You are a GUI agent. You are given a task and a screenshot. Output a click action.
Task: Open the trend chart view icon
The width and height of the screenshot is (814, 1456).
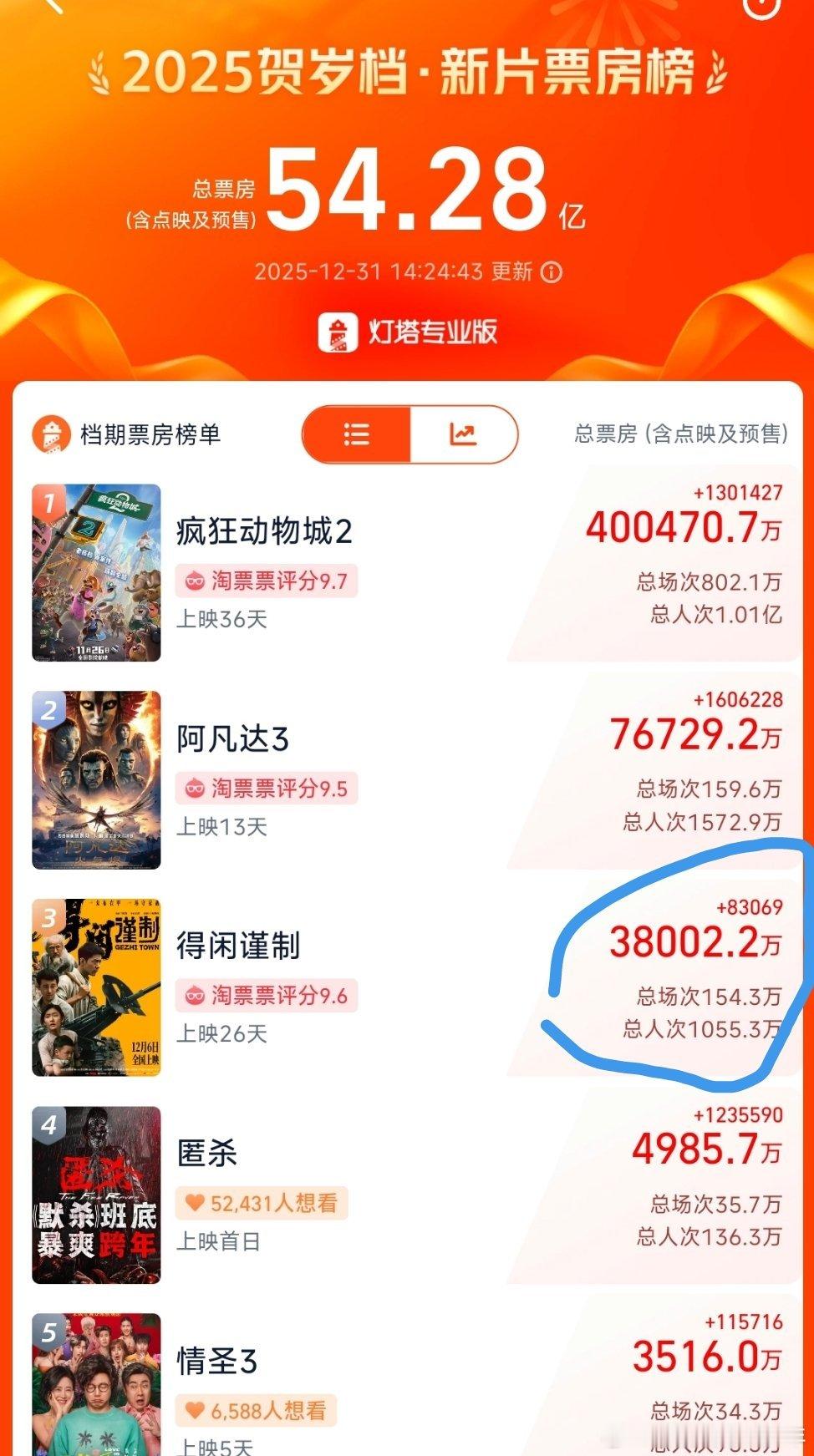click(464, 434)
